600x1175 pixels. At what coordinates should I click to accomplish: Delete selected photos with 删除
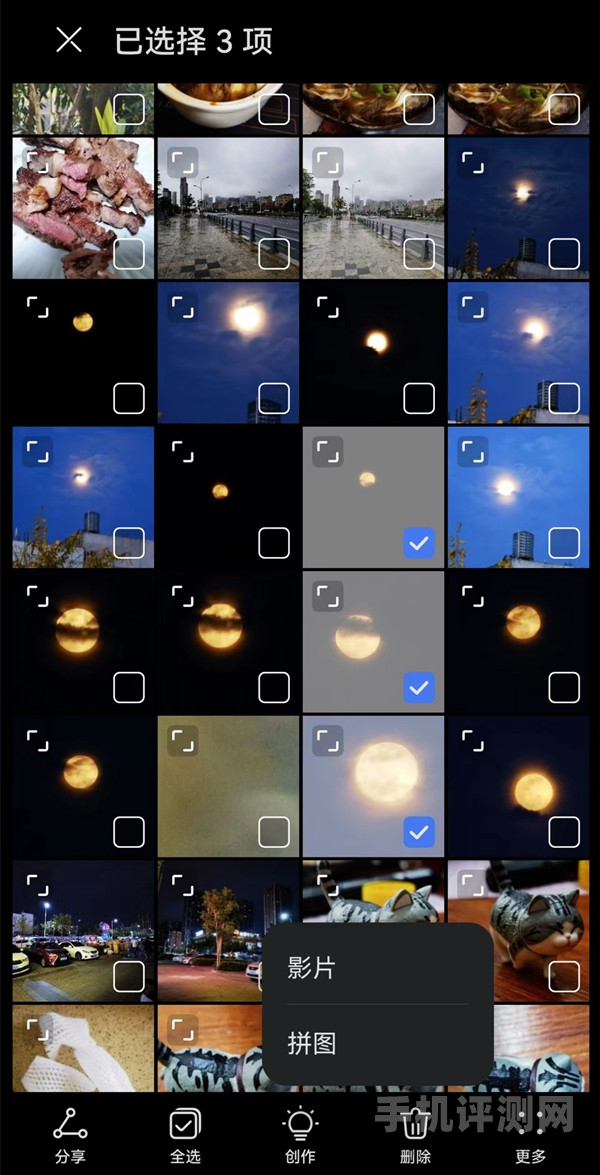[415, 1135]
